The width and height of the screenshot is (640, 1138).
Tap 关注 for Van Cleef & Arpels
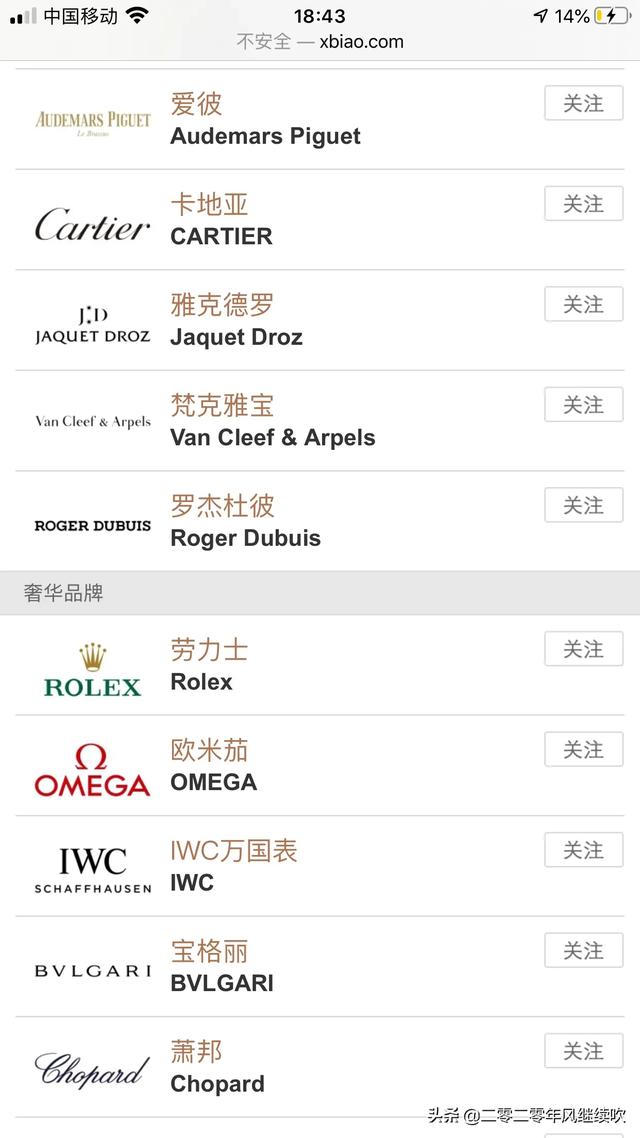(583, 404)
